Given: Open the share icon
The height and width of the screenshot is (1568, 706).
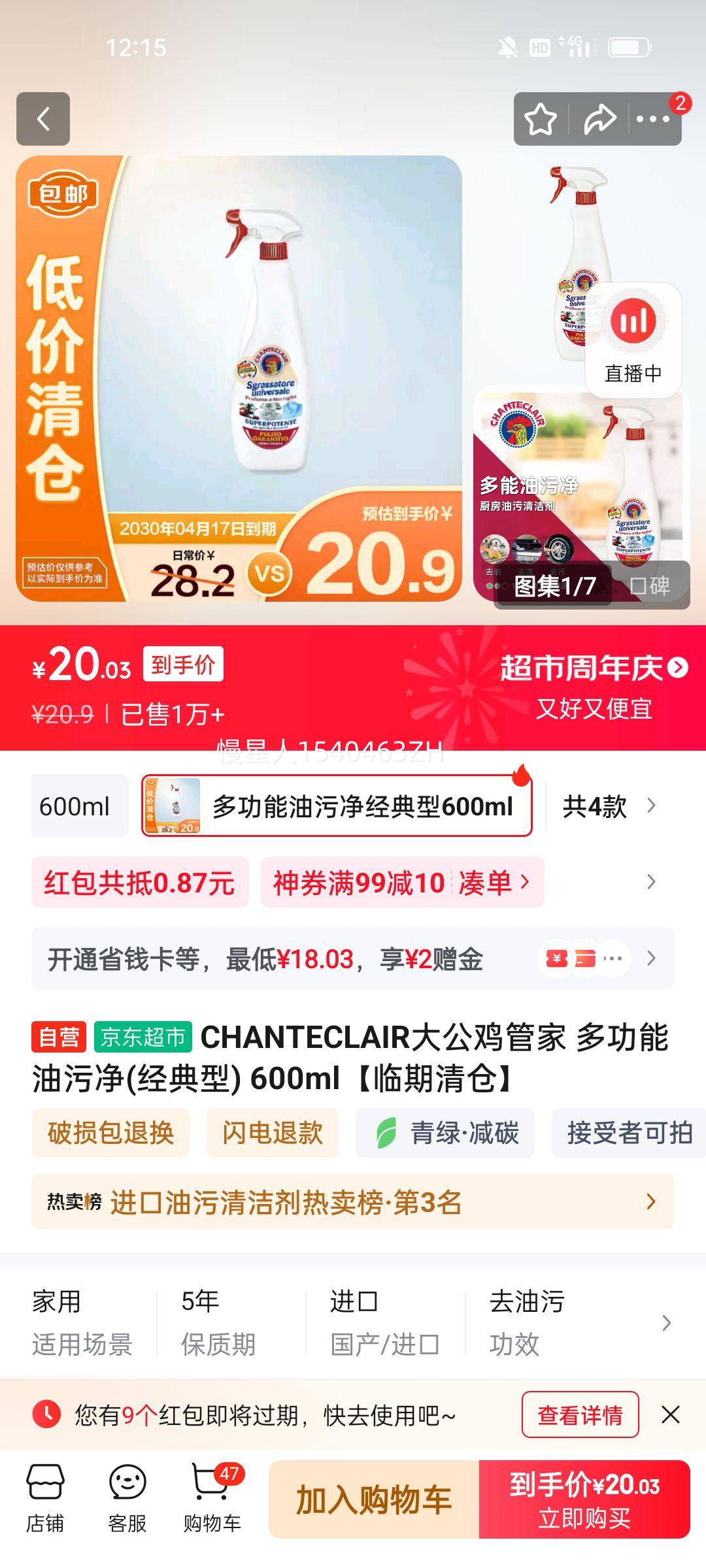Looking at the screenshot, I should pyautogui.click(x=599, y=120).
